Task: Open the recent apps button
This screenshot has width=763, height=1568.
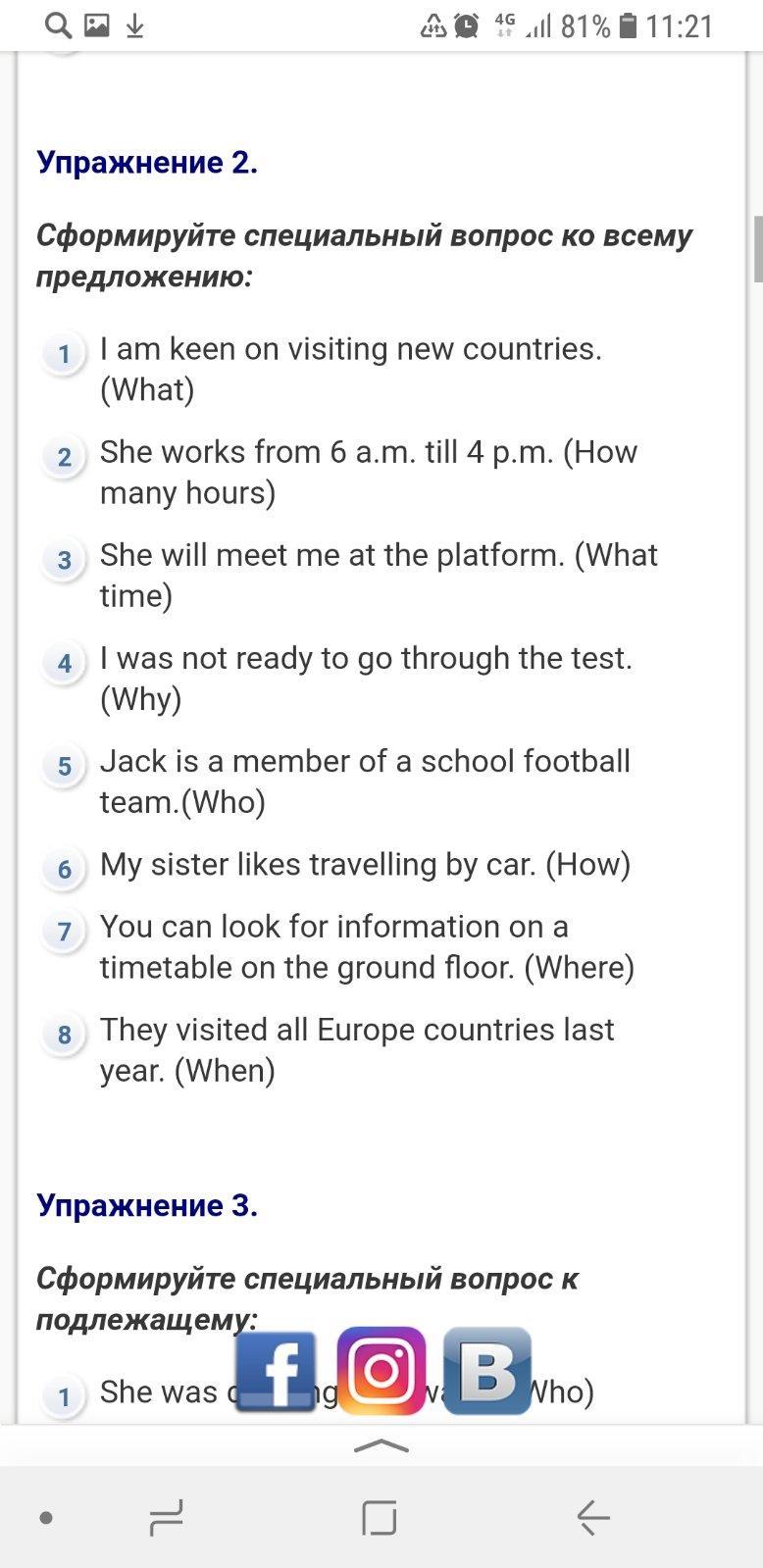Action: click(166, 1518)
